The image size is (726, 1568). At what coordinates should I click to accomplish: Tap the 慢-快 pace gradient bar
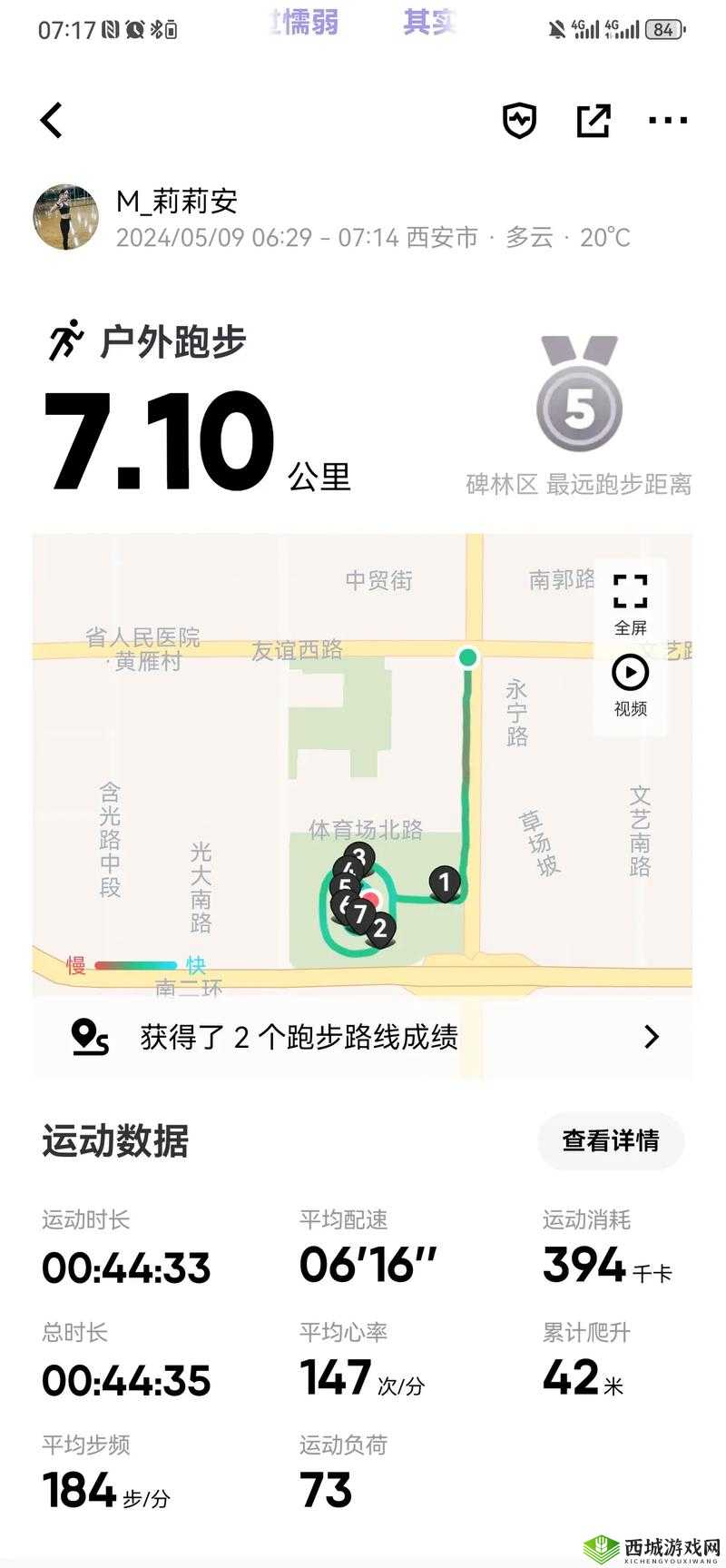[x=134, y=965]
